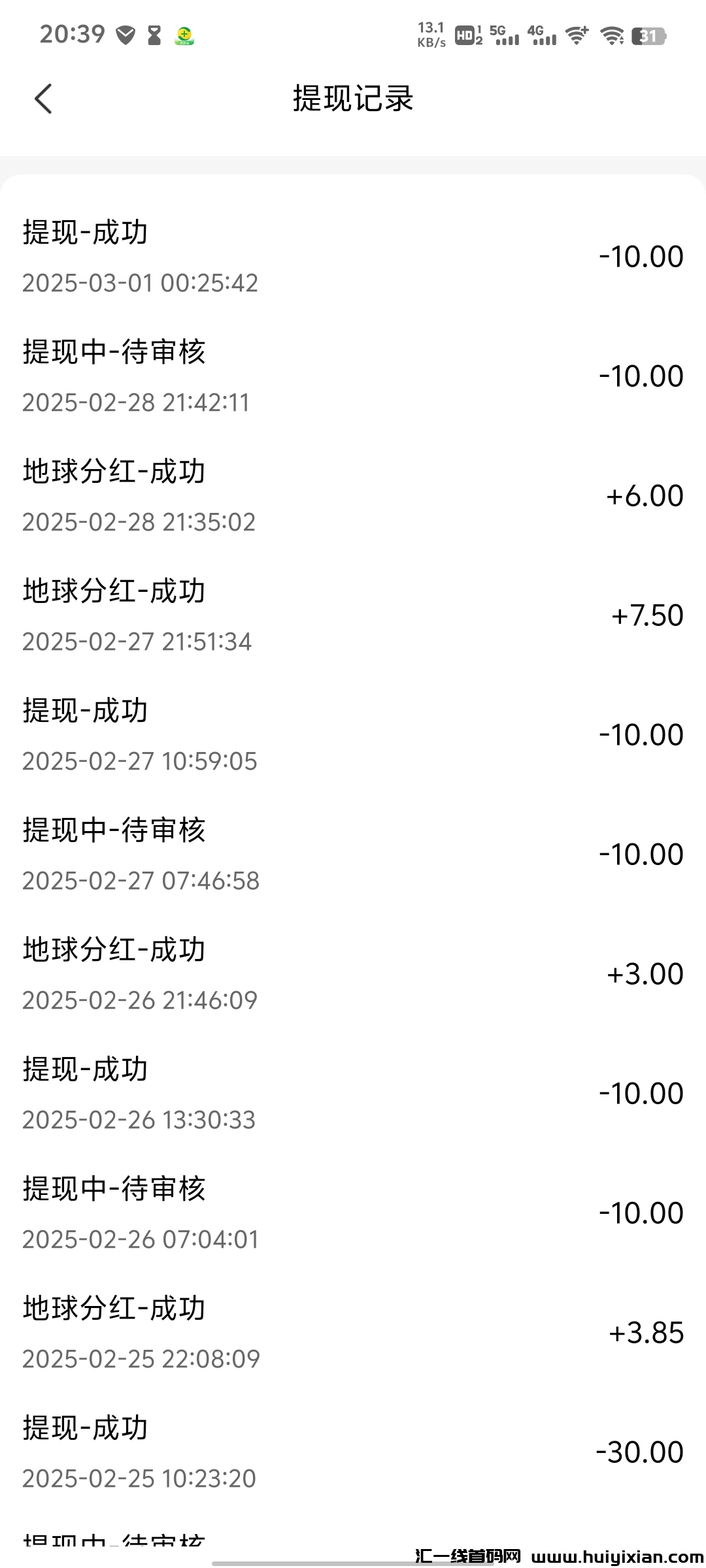Tap the 提现记录 page title

point(353,99)
